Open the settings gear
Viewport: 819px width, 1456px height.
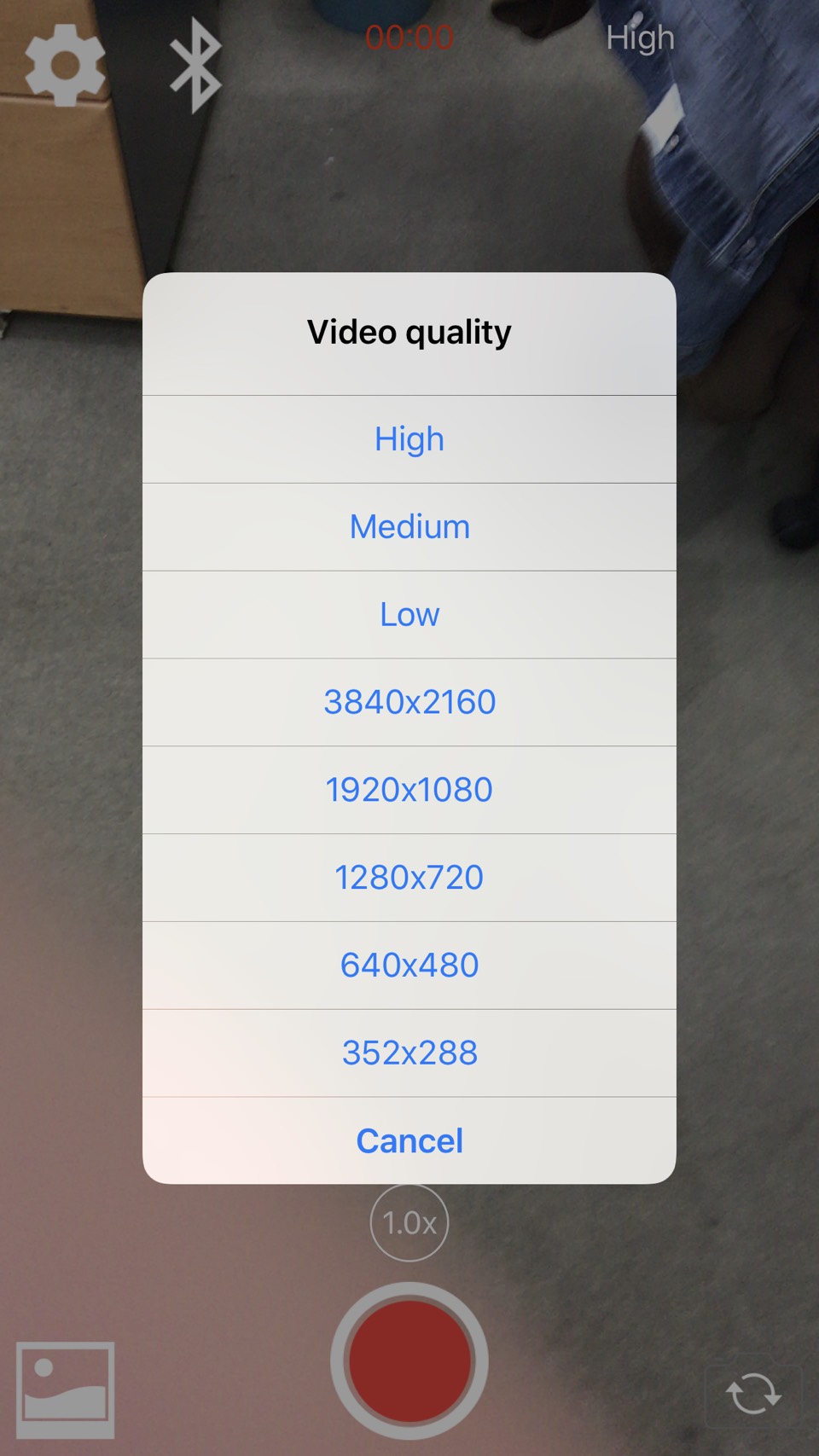tap(65, 65)
